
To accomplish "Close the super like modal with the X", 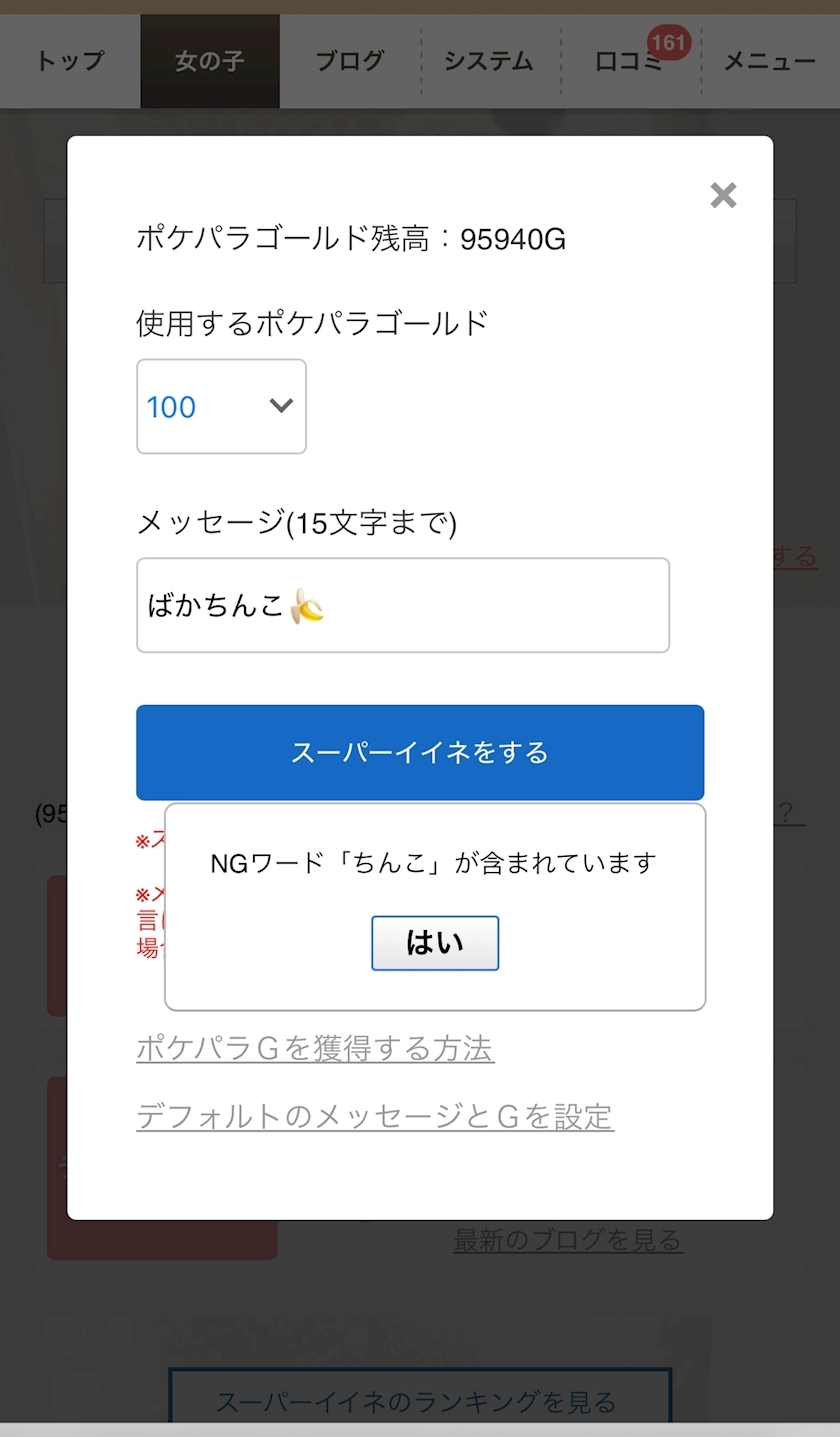I will coord(723,196).
